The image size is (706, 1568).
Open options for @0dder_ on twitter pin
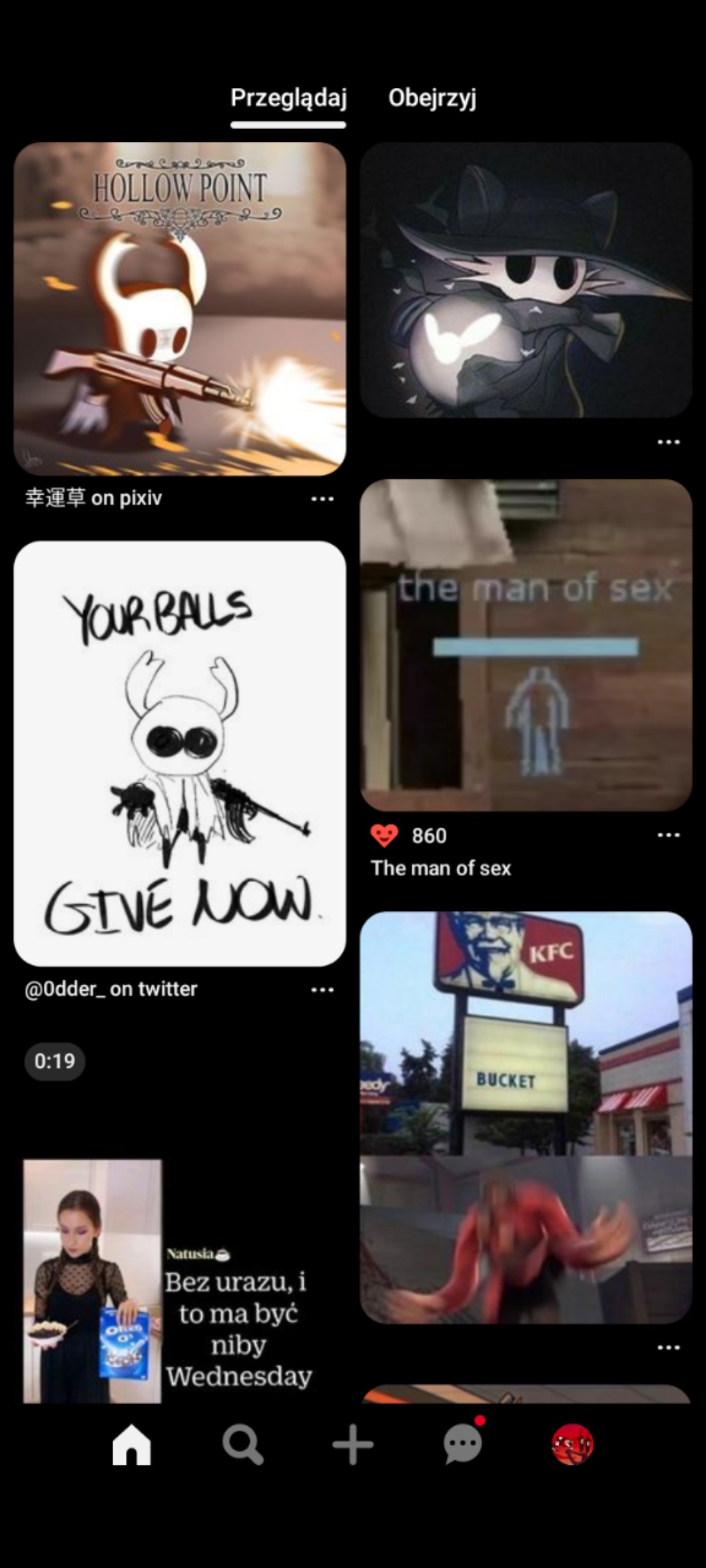click(322, 990)
